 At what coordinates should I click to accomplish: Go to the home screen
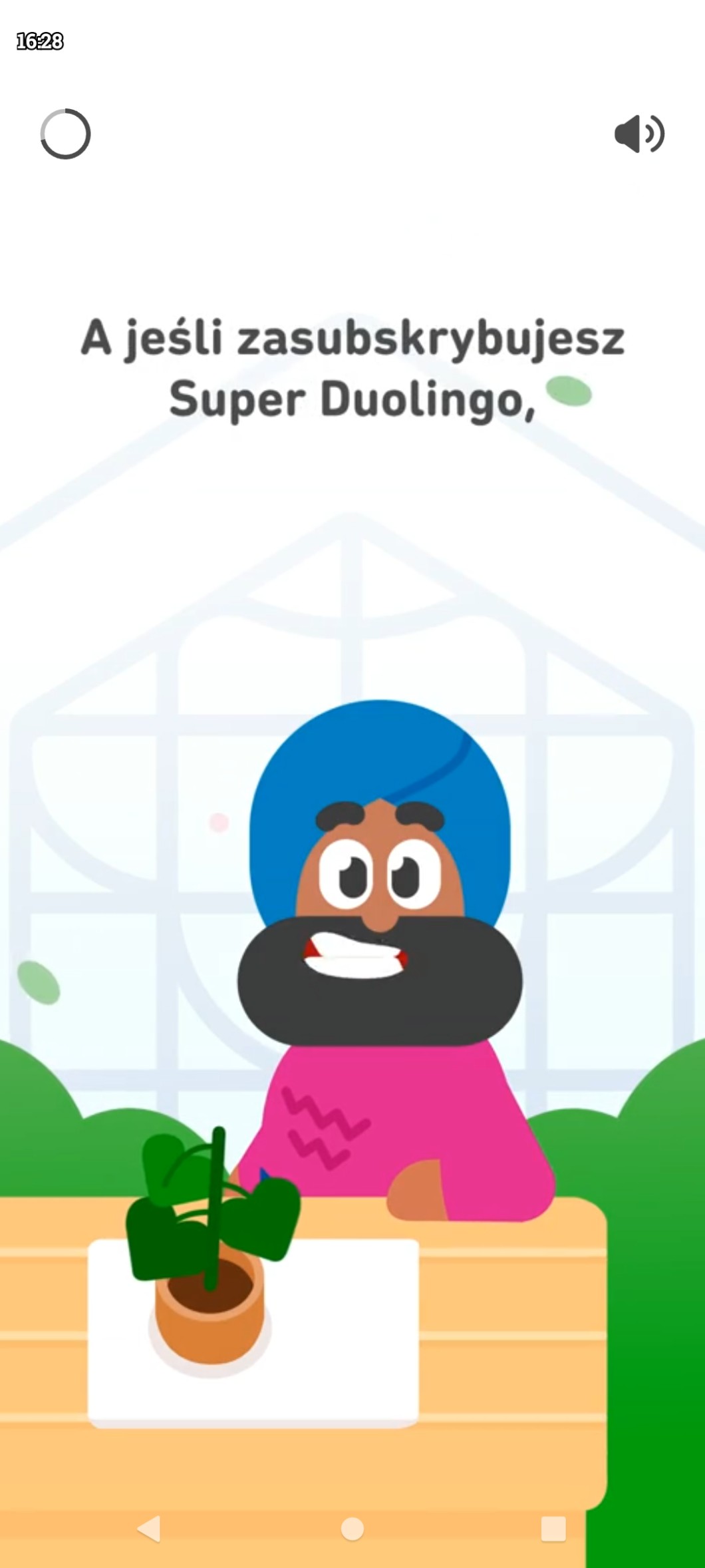point(352,1529)
